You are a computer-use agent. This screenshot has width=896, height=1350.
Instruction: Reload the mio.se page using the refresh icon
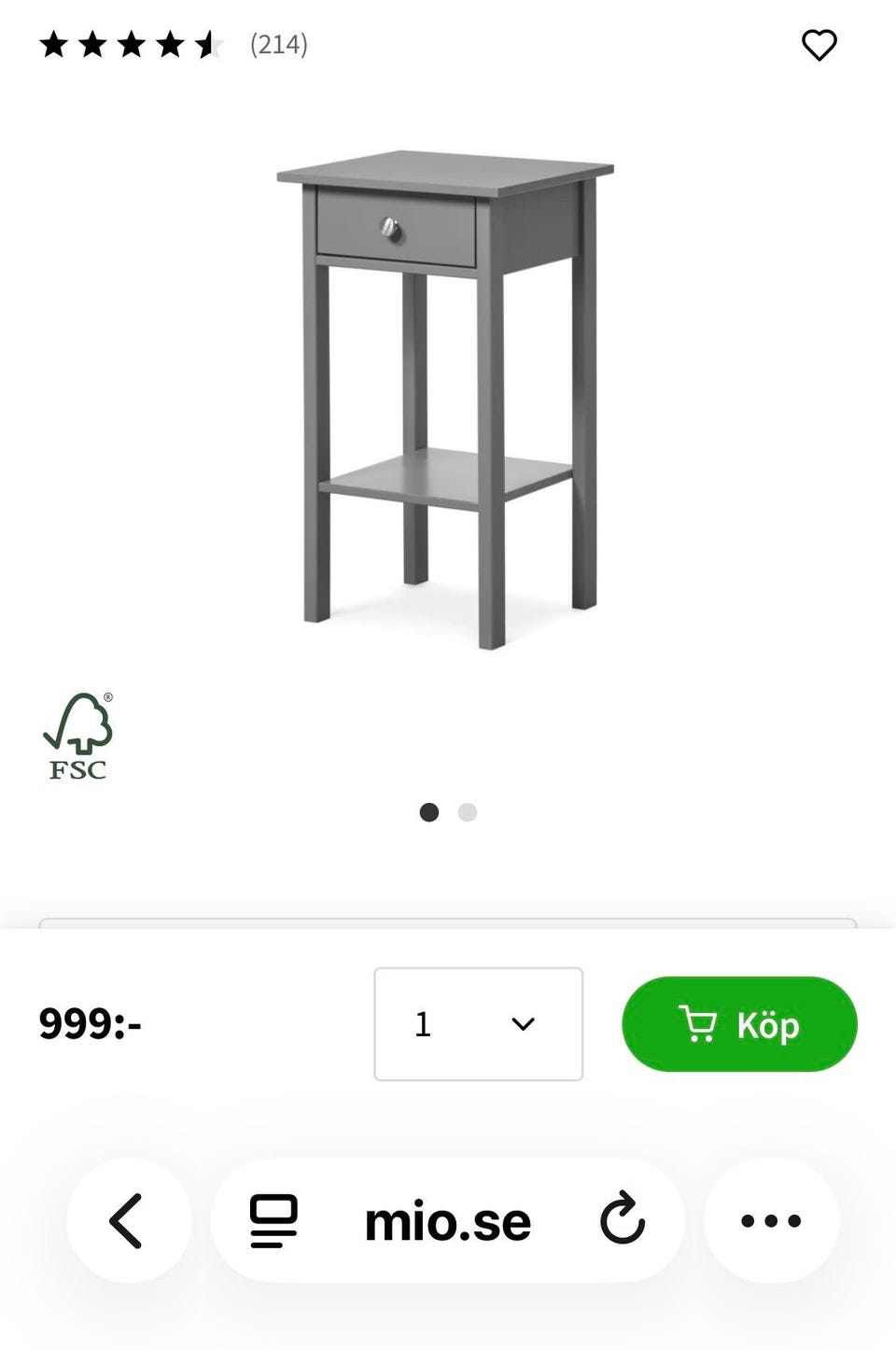pos(623,1220)
